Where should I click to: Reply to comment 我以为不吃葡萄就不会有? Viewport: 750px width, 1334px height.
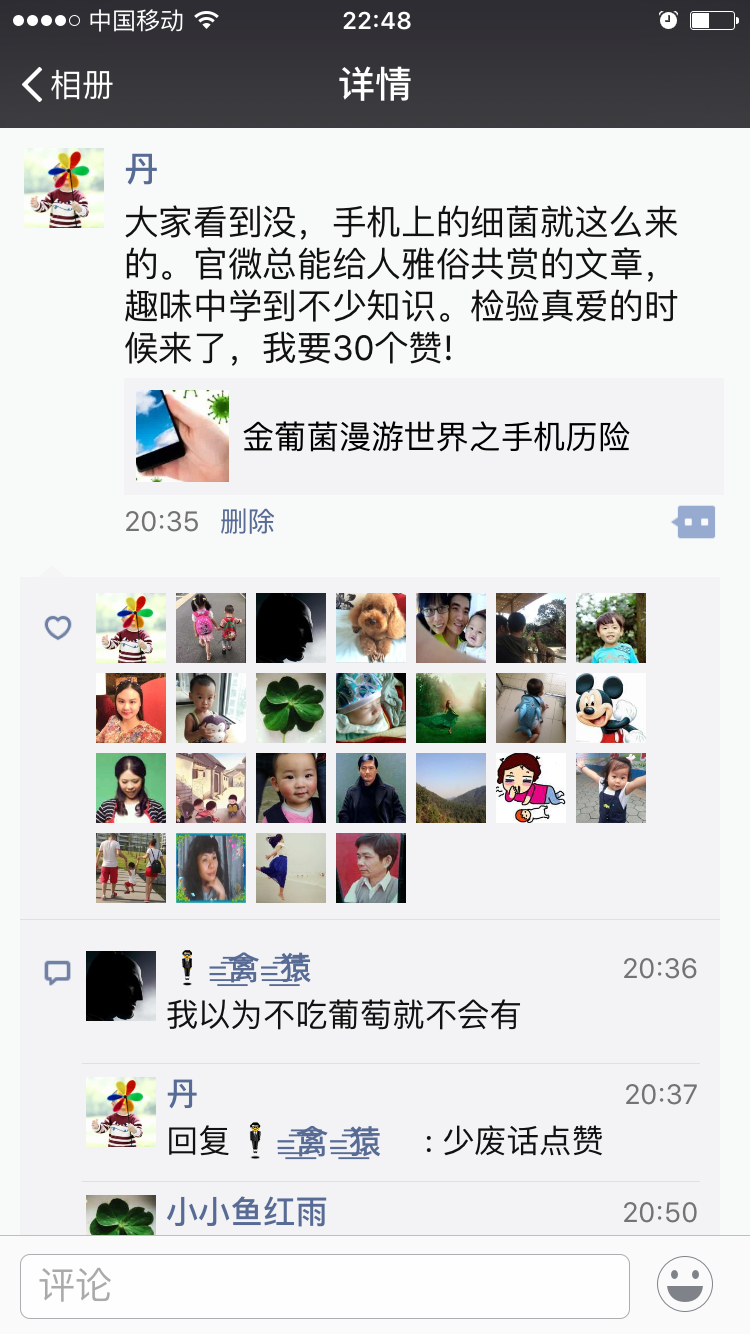[x=343, y=1016]
